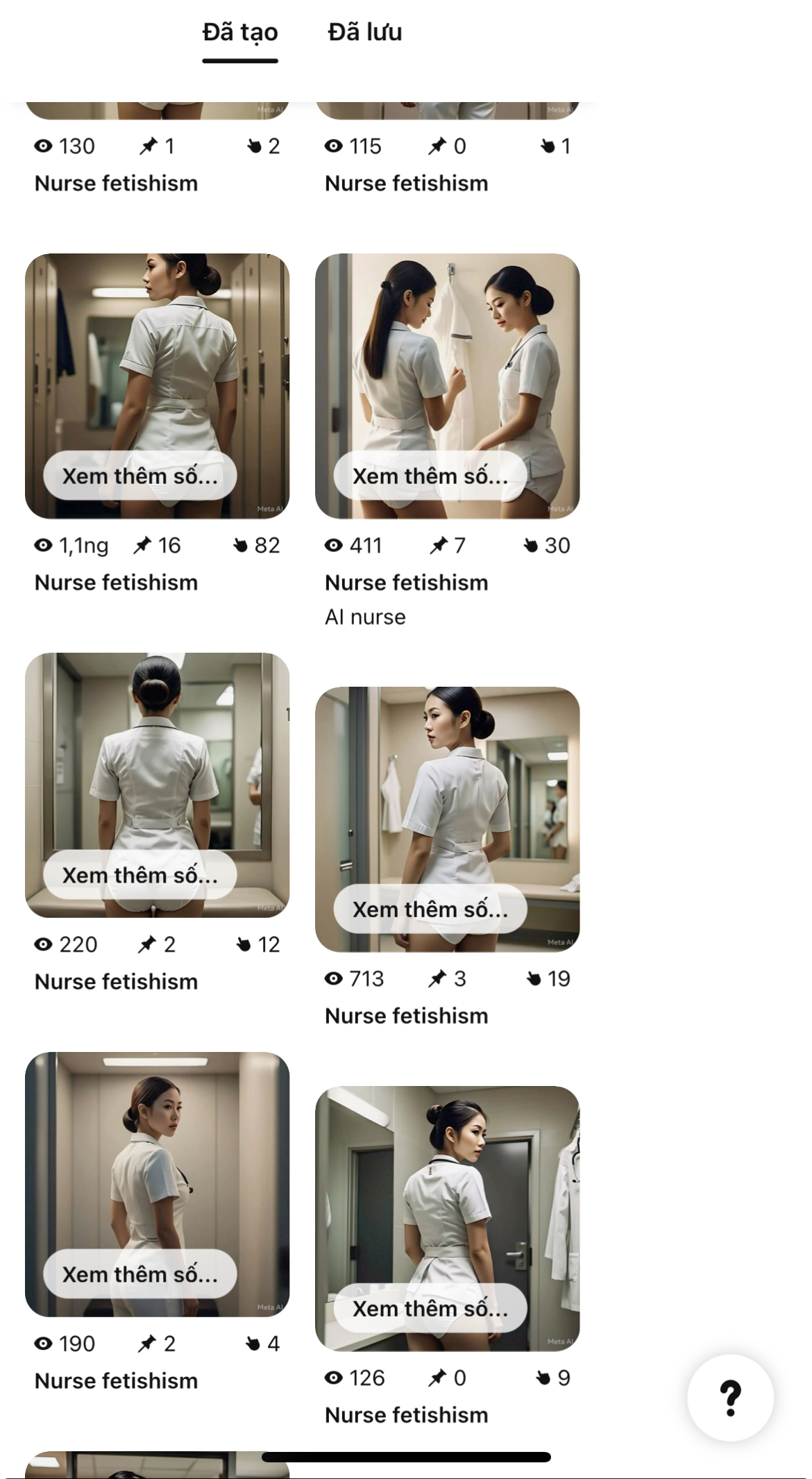Image resolution: width=812 pixels, height=1479 pixels.
Task: Tap Xem thêm số on pin with 220 views
Action: click(140, 875)
